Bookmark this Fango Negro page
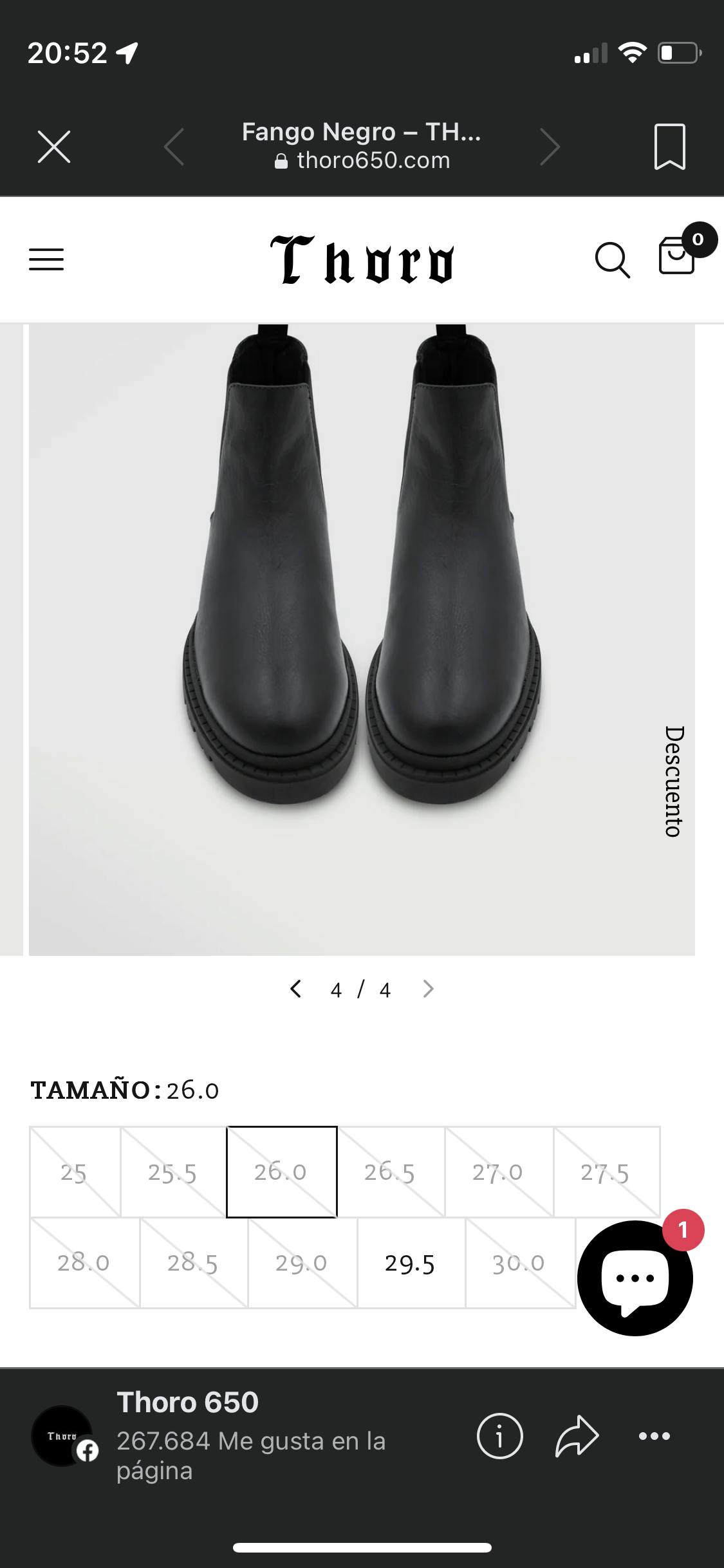The image size is (724, 1568). (669, 147)
